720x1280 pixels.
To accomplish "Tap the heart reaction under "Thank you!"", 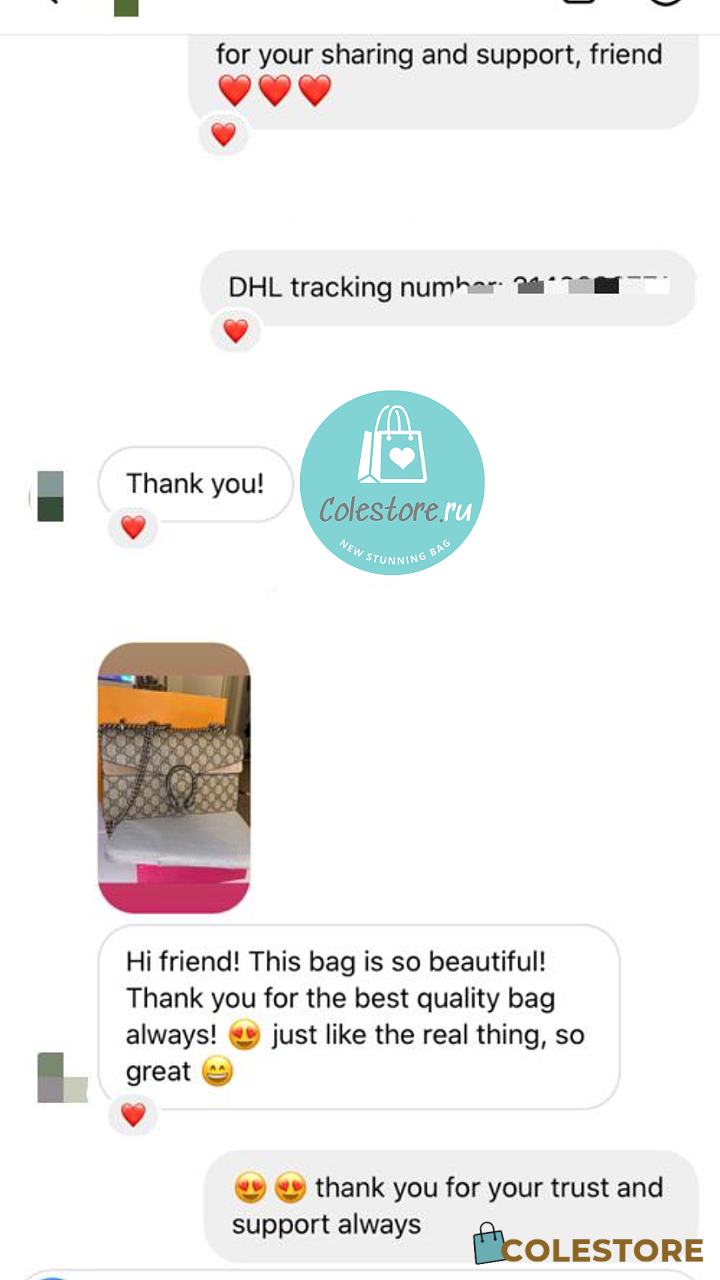I will pyautogui.click(x=133, y=527).
